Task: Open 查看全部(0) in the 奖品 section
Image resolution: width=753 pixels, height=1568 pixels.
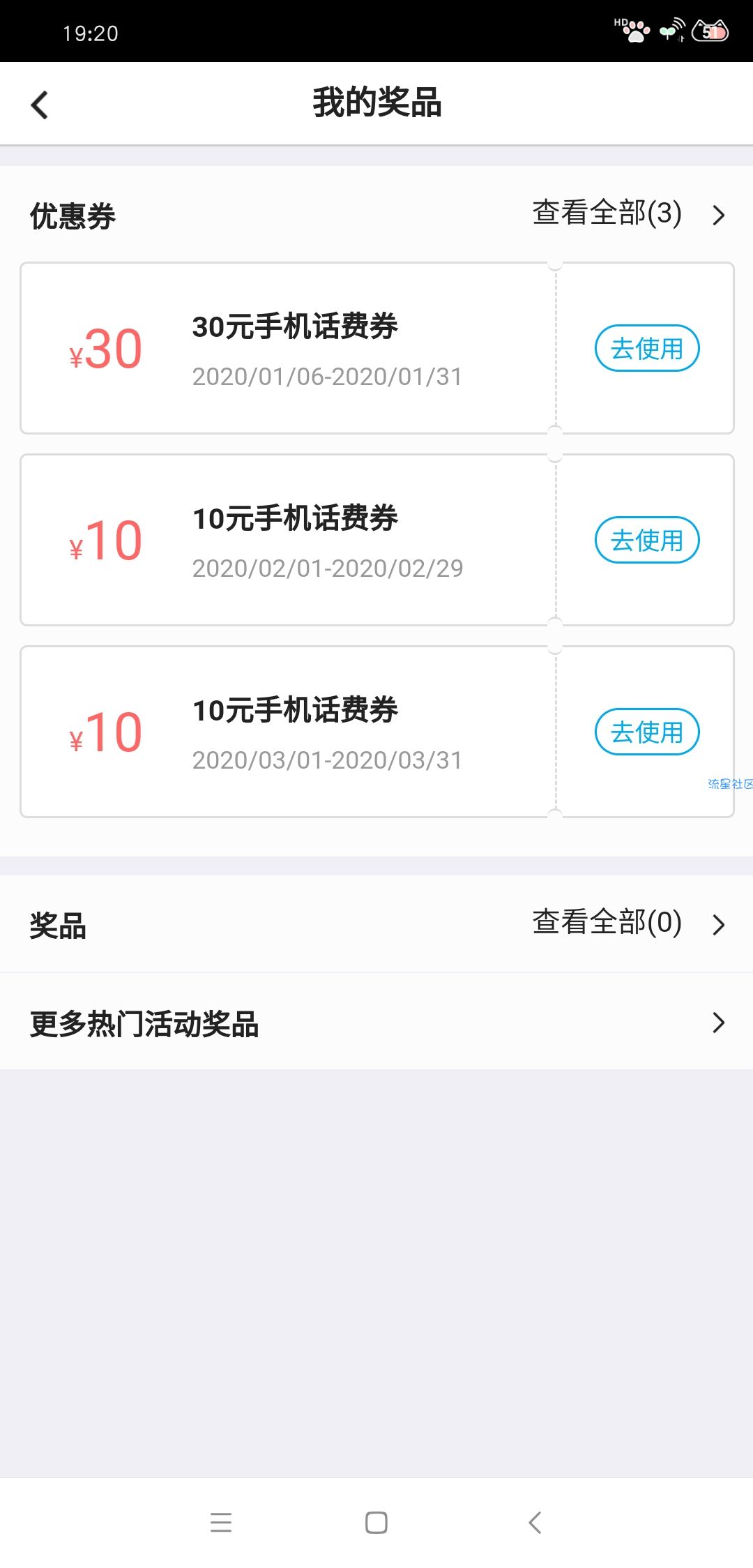Action: tap(629, 923)
